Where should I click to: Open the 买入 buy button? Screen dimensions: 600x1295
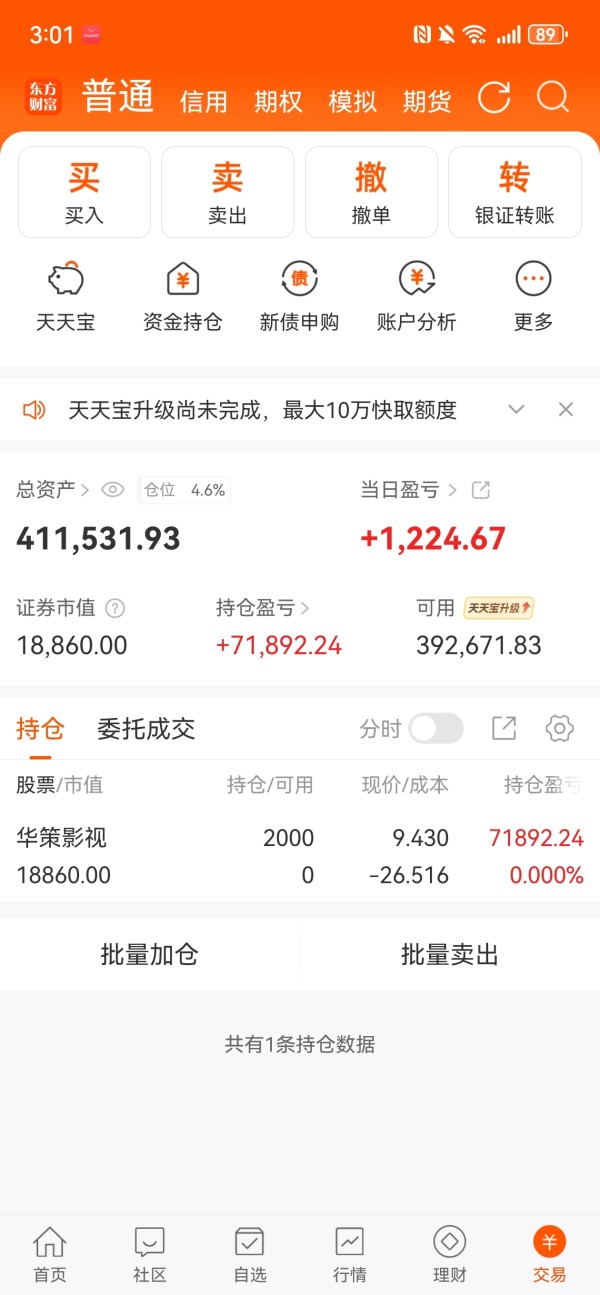point(85,193)
